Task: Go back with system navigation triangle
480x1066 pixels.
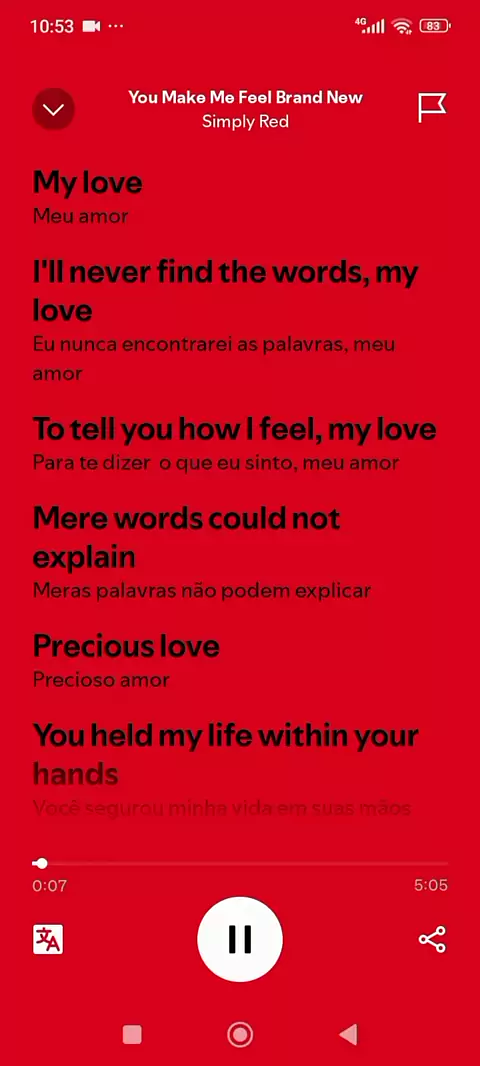Action: click(x=348, y=1035)
